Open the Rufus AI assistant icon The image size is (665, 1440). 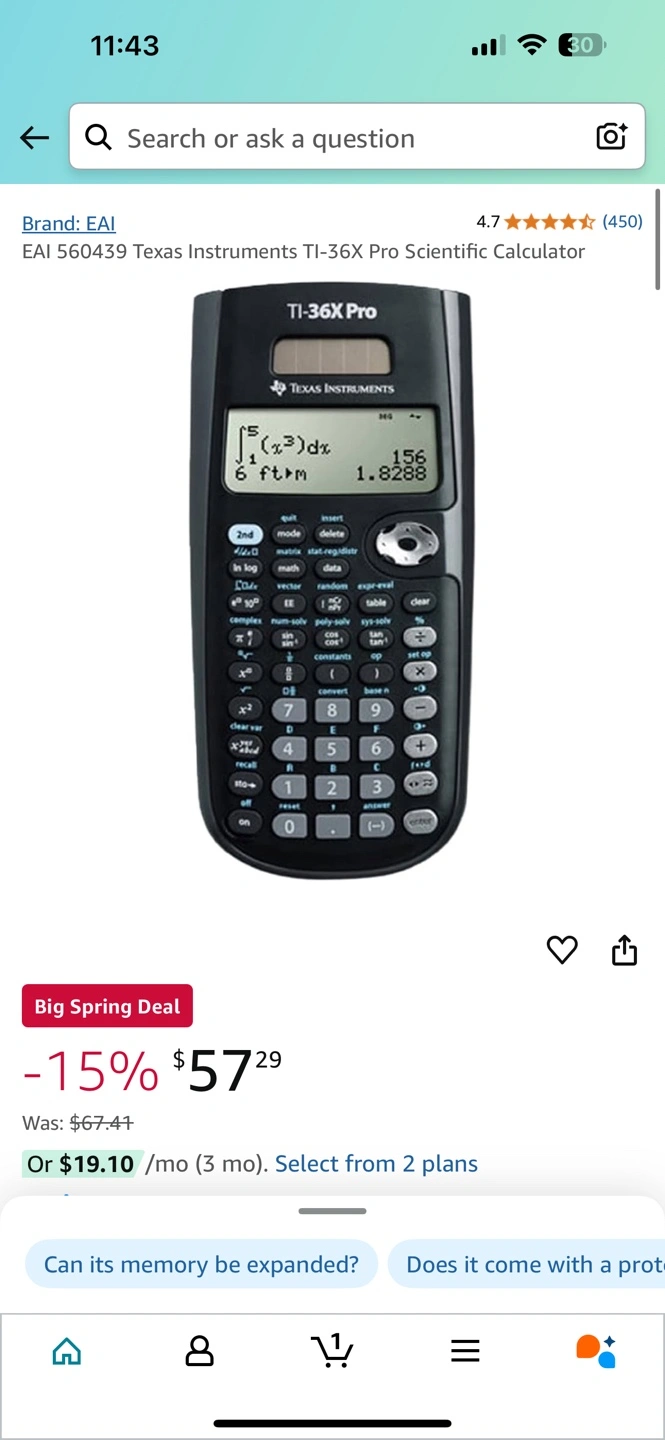[597, 1350]
